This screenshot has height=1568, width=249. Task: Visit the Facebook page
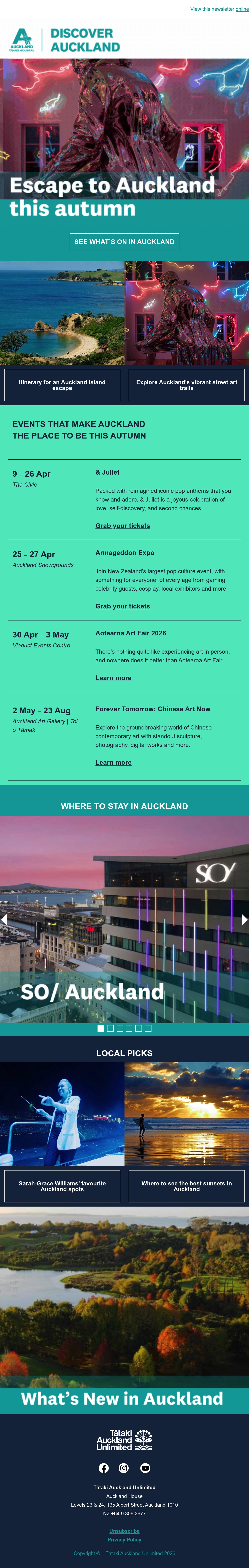(104, 1468)
